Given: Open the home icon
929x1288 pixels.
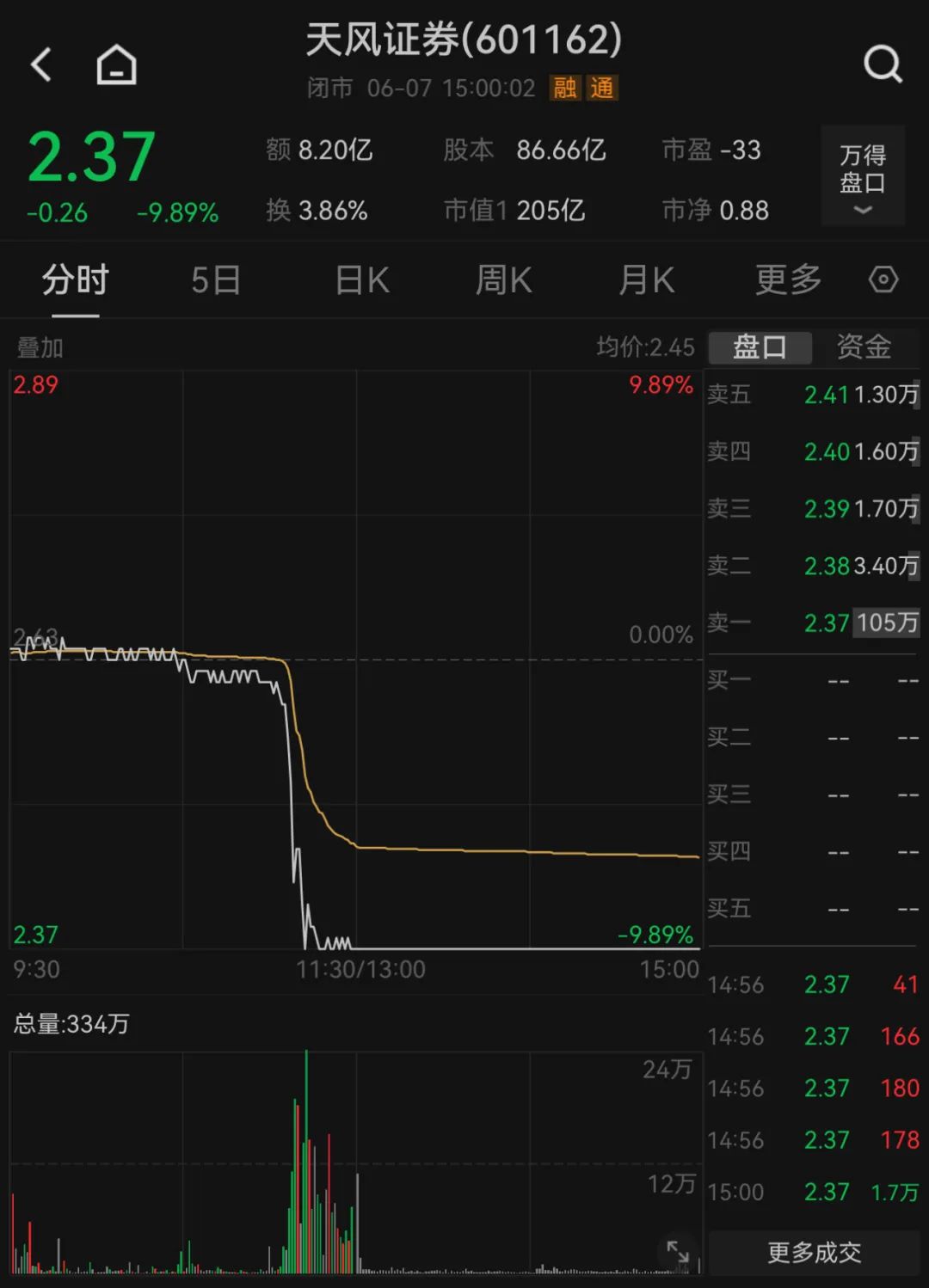Looking at the screenshot, I should coord(116,64).
